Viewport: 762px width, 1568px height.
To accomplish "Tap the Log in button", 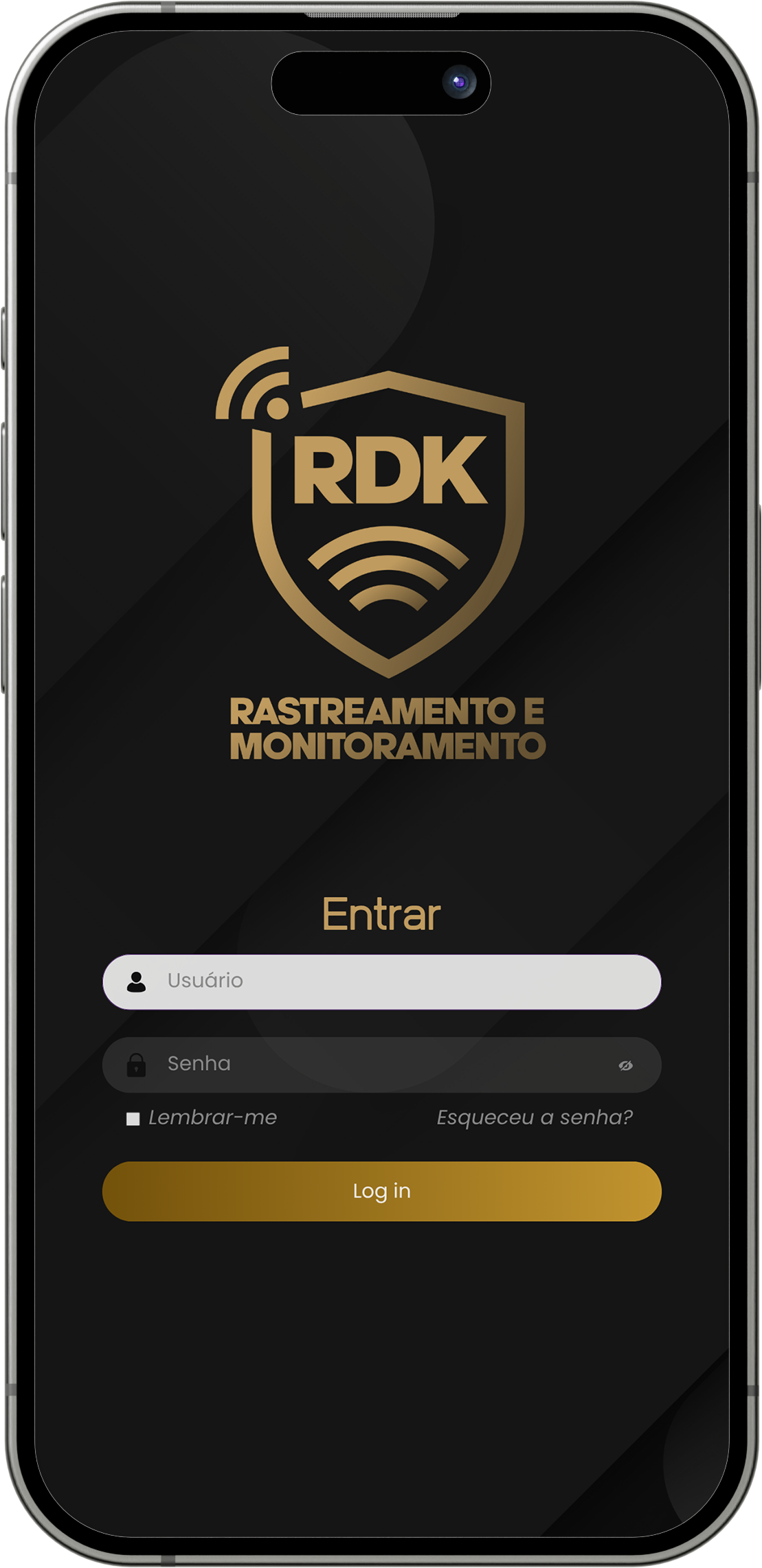I will click(x=381, y=1191).
